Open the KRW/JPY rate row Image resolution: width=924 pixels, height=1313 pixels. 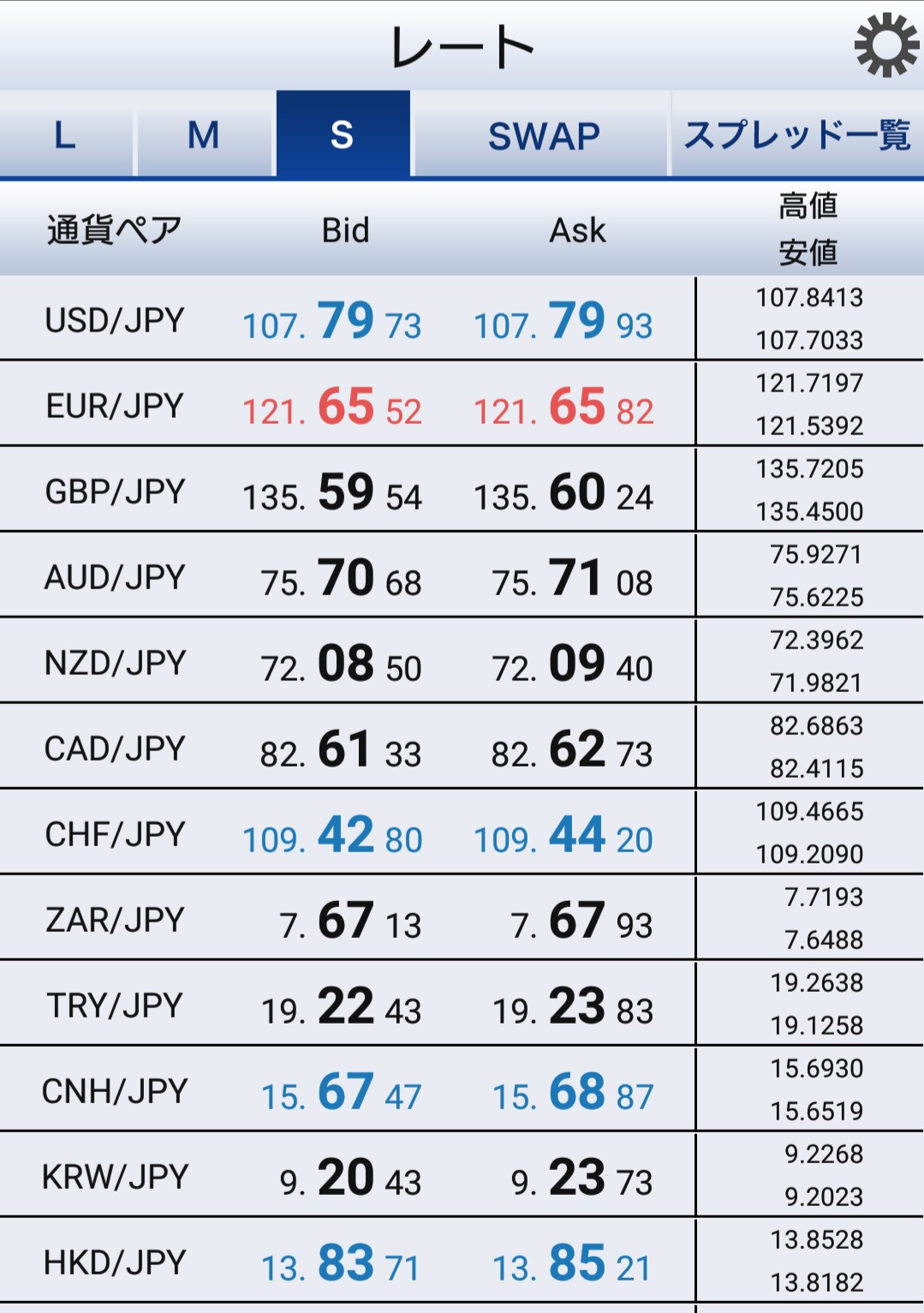pyautogui.click(x=115, y=1177)
